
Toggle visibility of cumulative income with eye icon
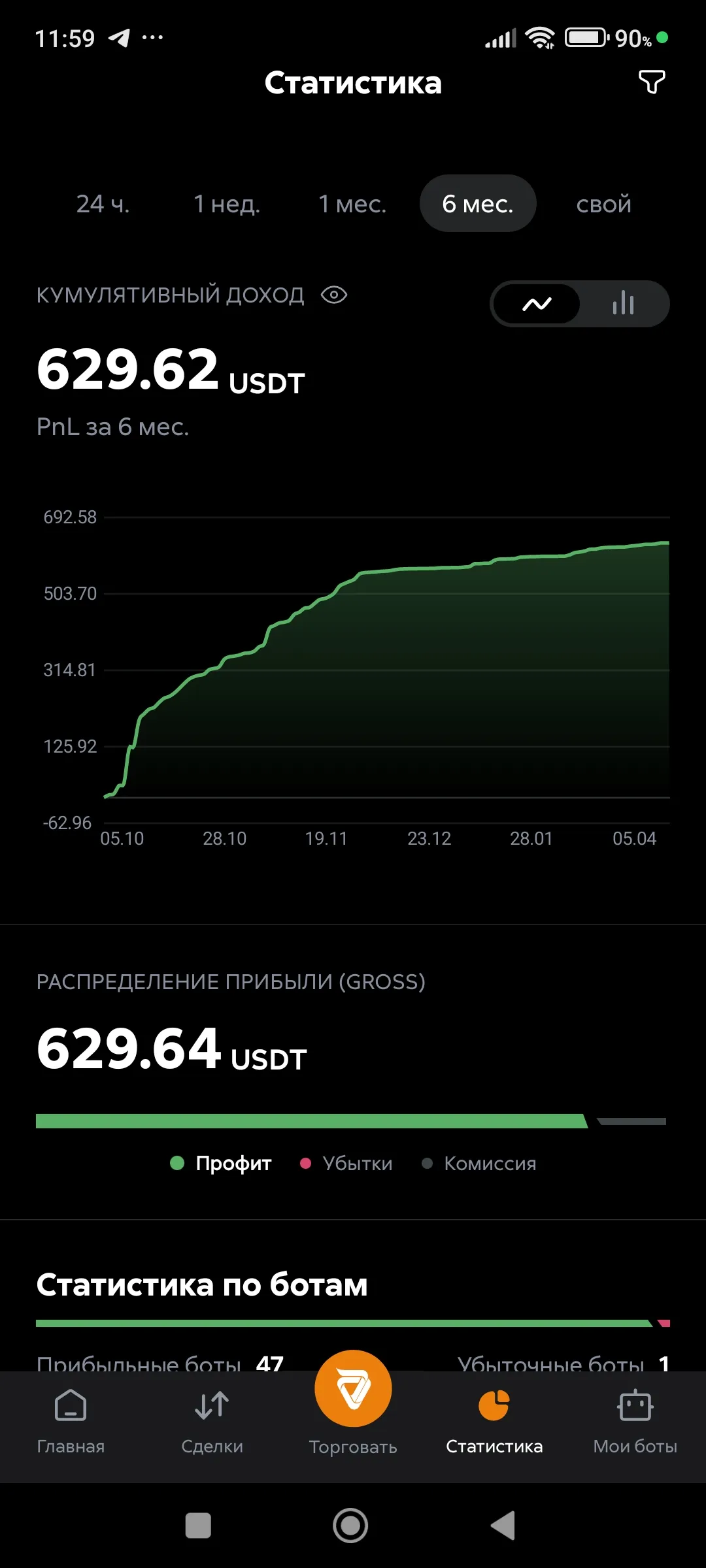(x=333, y=295)
